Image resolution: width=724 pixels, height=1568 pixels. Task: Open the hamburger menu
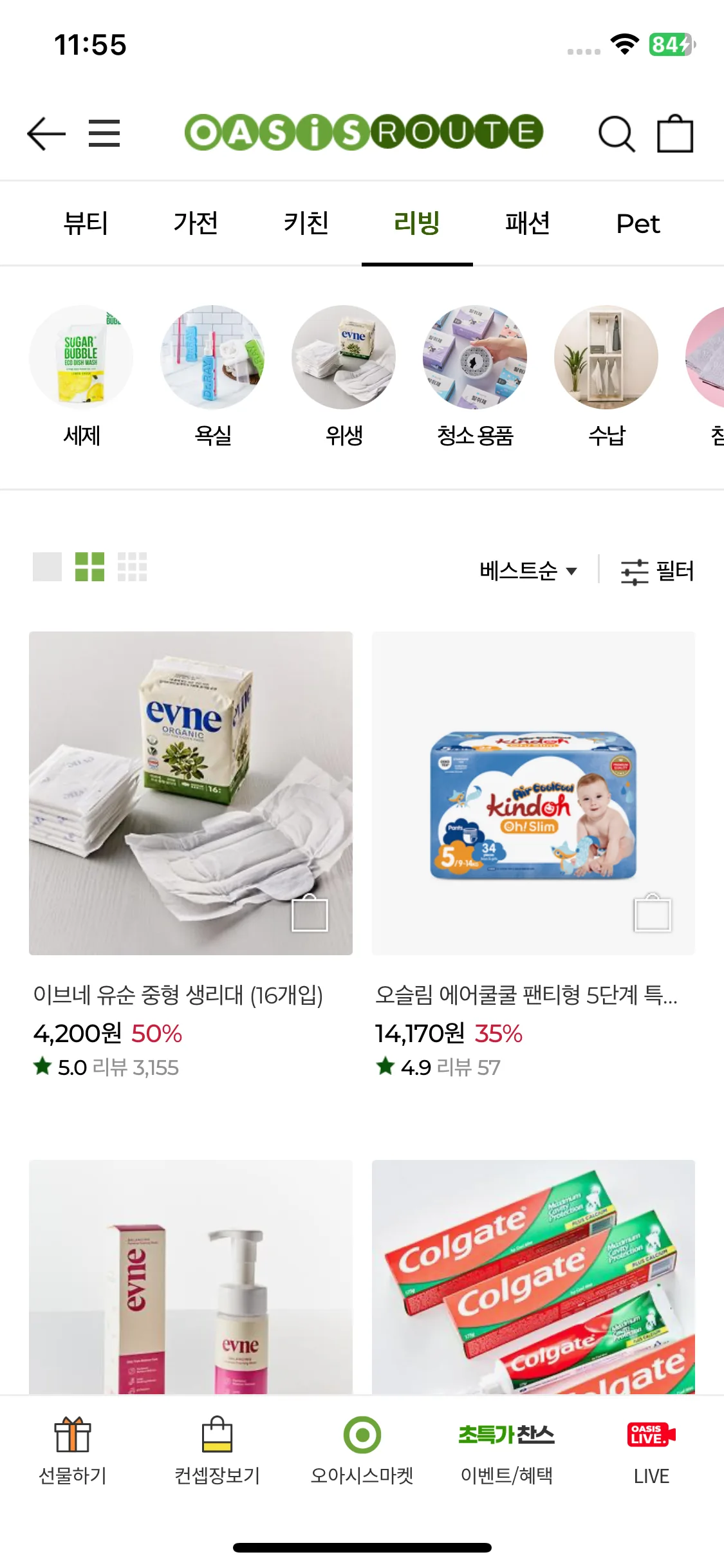[104, 134]
